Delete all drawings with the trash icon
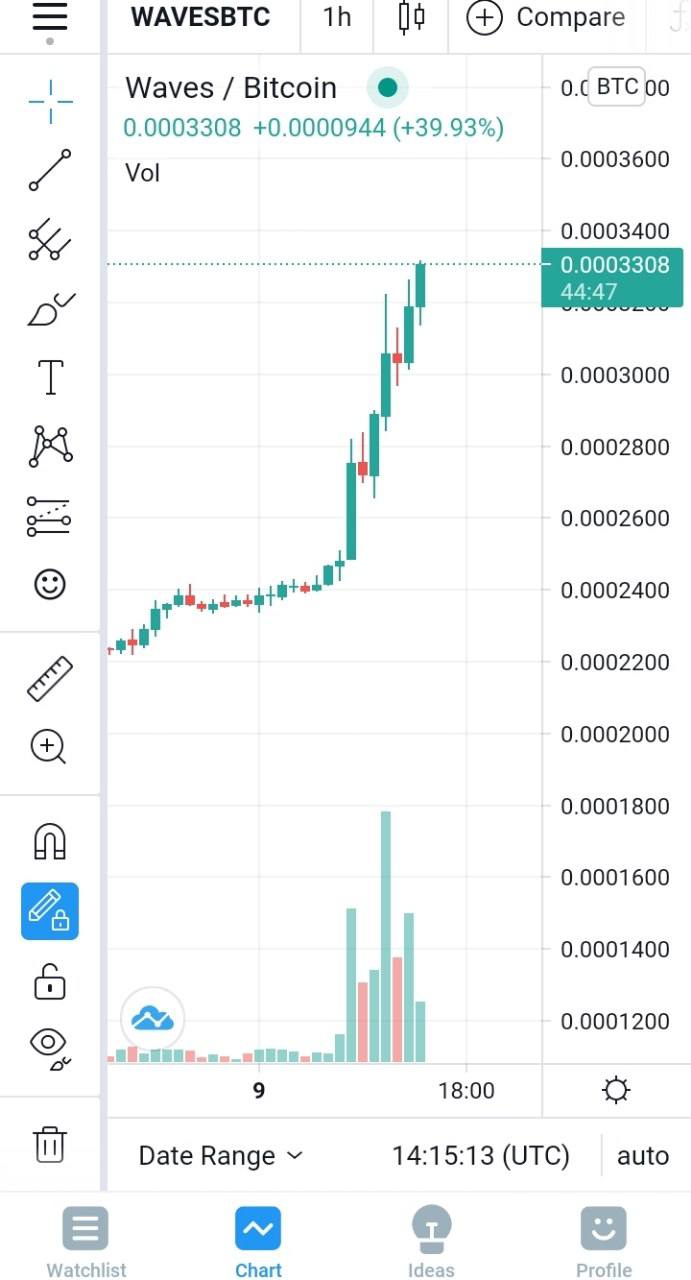 pyautogui.click(x=50, y=1143)
